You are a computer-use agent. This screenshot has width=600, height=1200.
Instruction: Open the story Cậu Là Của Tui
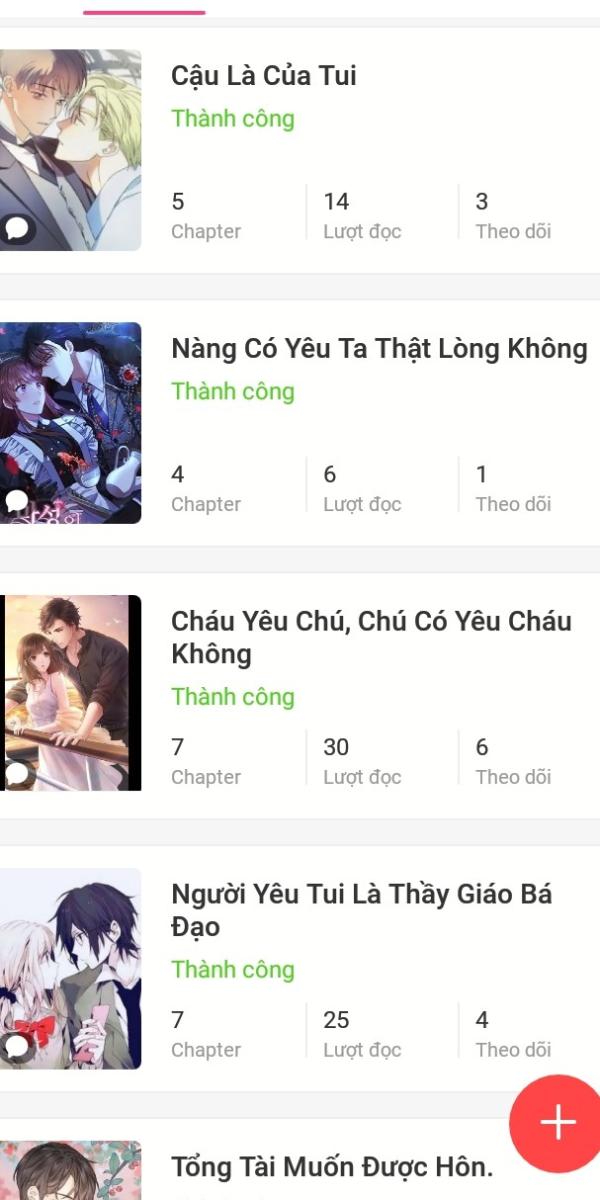pos(264,76)
